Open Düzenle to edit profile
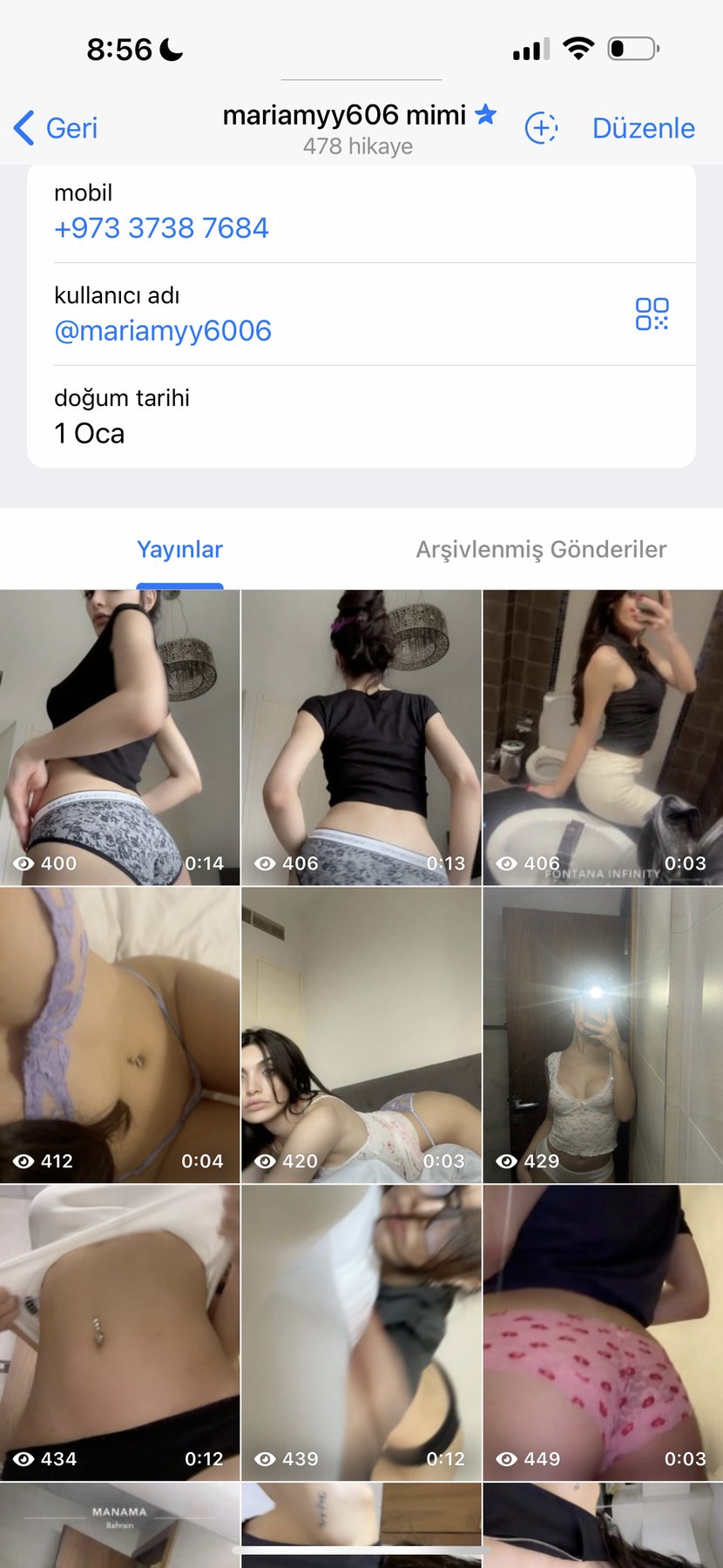Viewport: 723px width, 1568px height. tap(643, 128)
